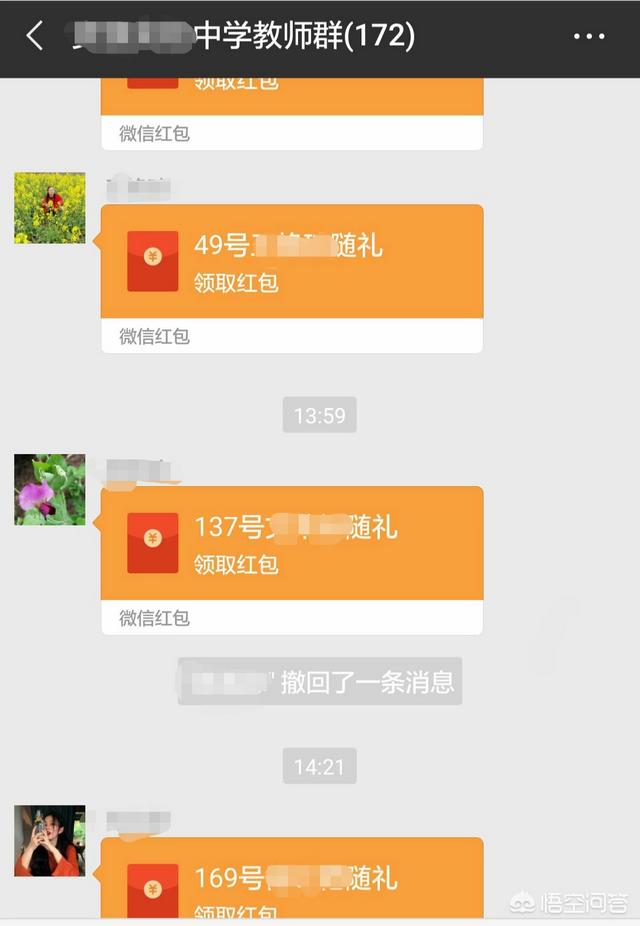
Task: Open the 49号 随礼 red packet
Action: click(292, 262)
